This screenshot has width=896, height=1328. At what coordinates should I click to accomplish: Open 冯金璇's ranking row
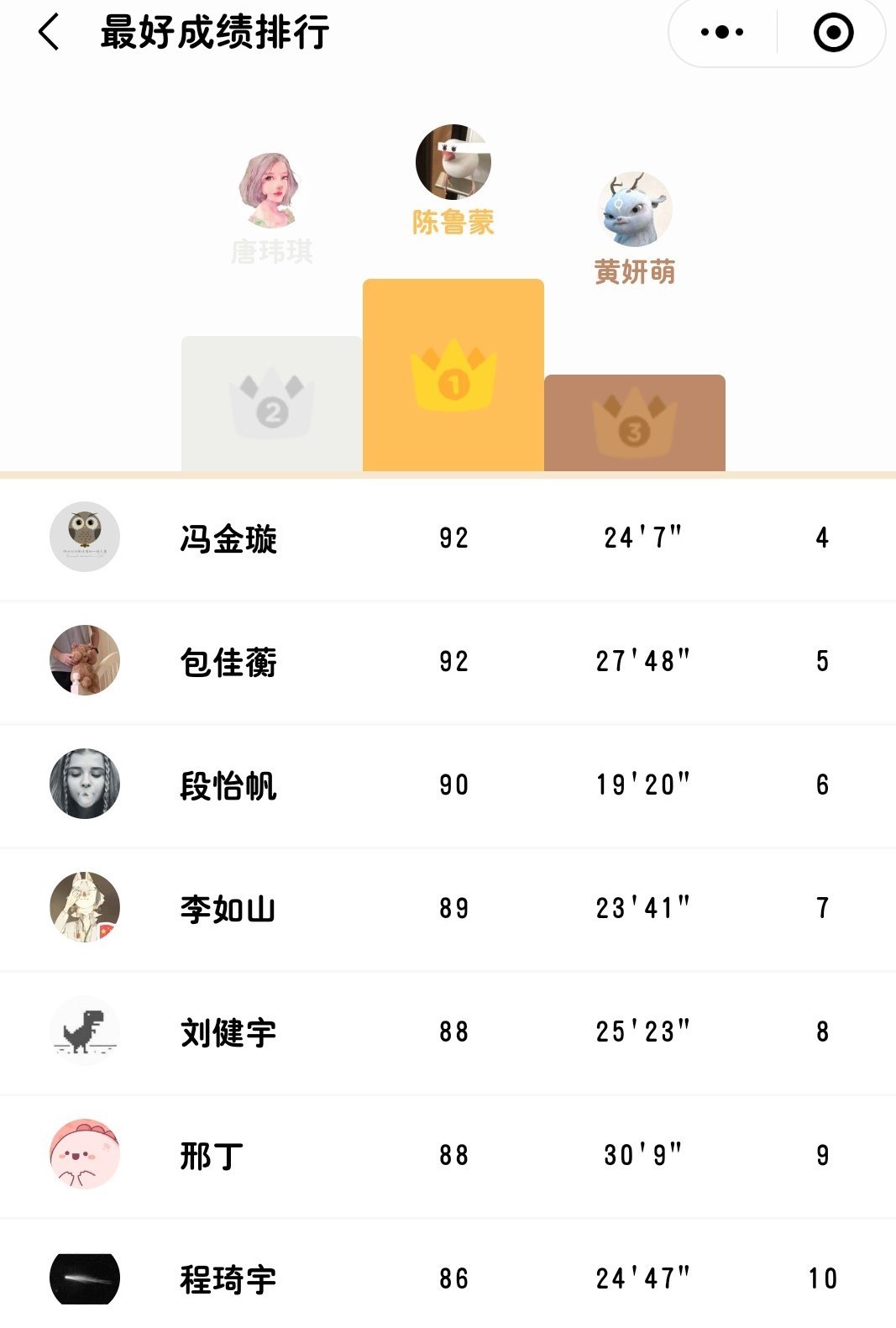tap(448, 538)
